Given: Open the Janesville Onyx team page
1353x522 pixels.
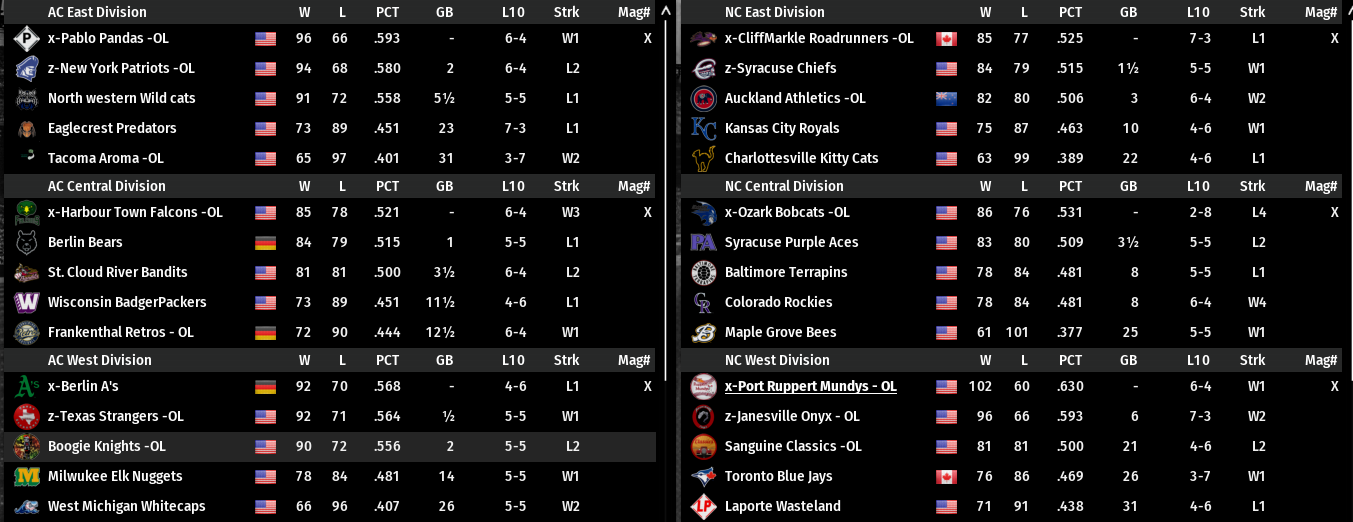Looking at the screenshot, I should coord(792,416).
